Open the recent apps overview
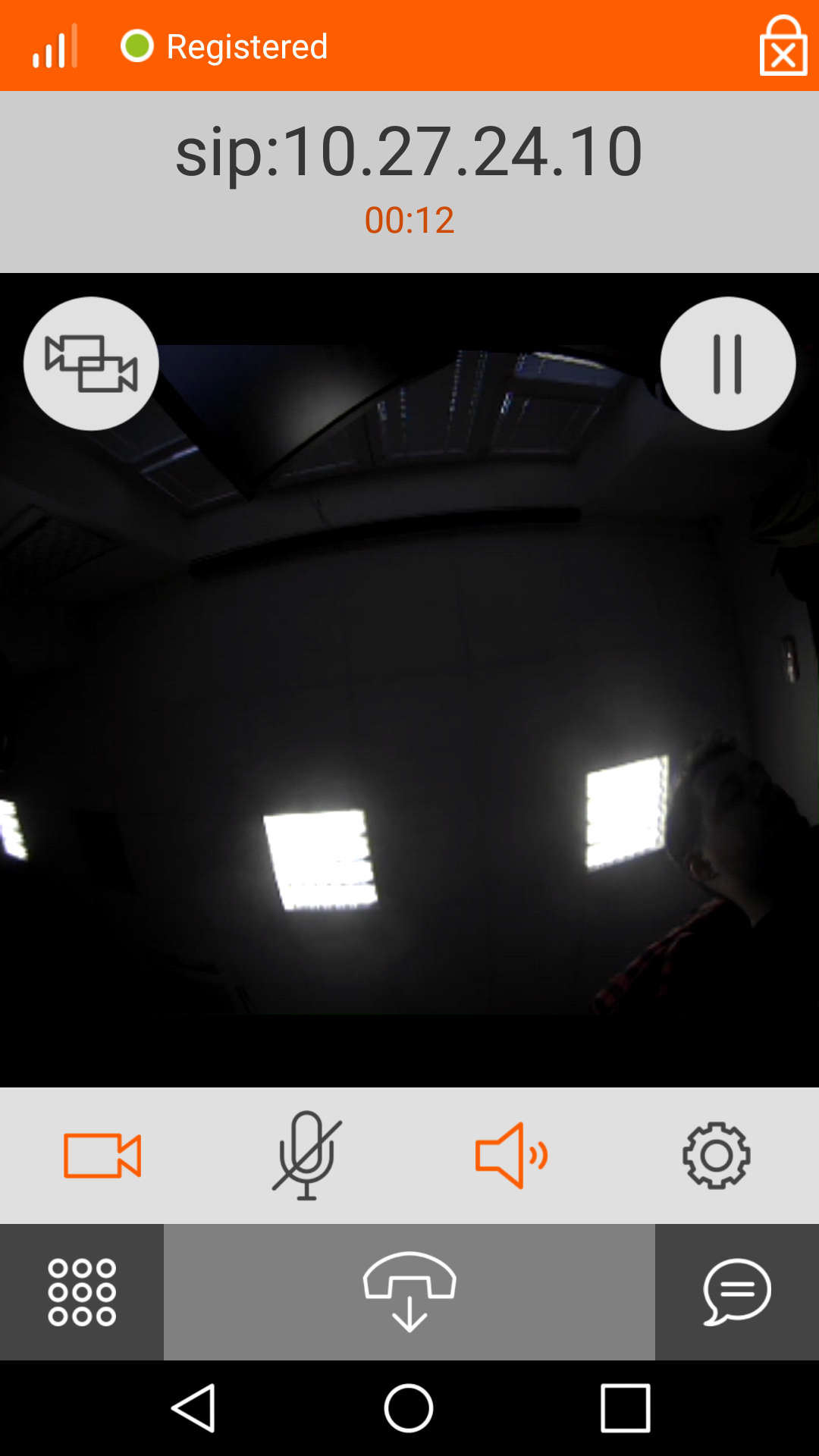 [625, 1408]
